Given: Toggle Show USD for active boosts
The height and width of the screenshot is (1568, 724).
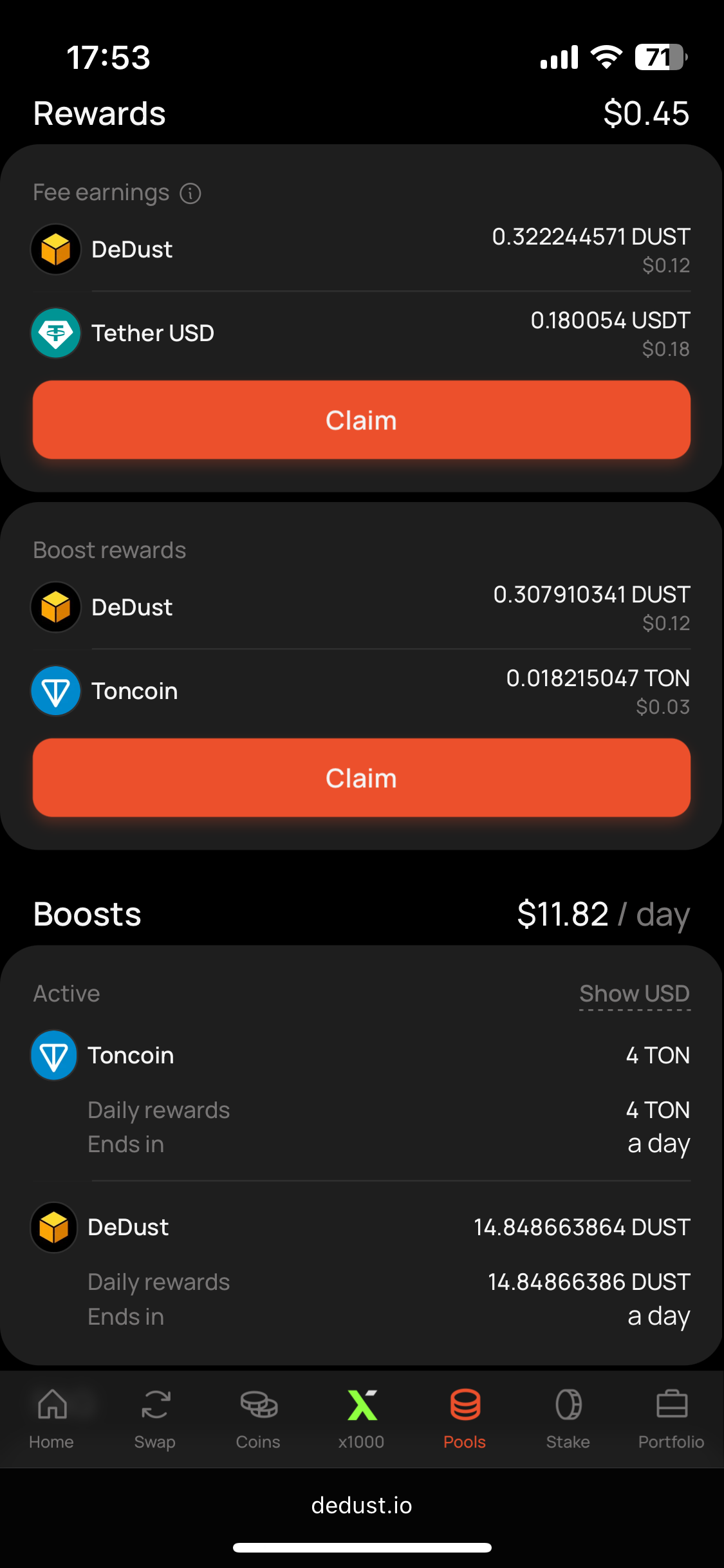Looking at the screenshot, I should pos(634,994).
